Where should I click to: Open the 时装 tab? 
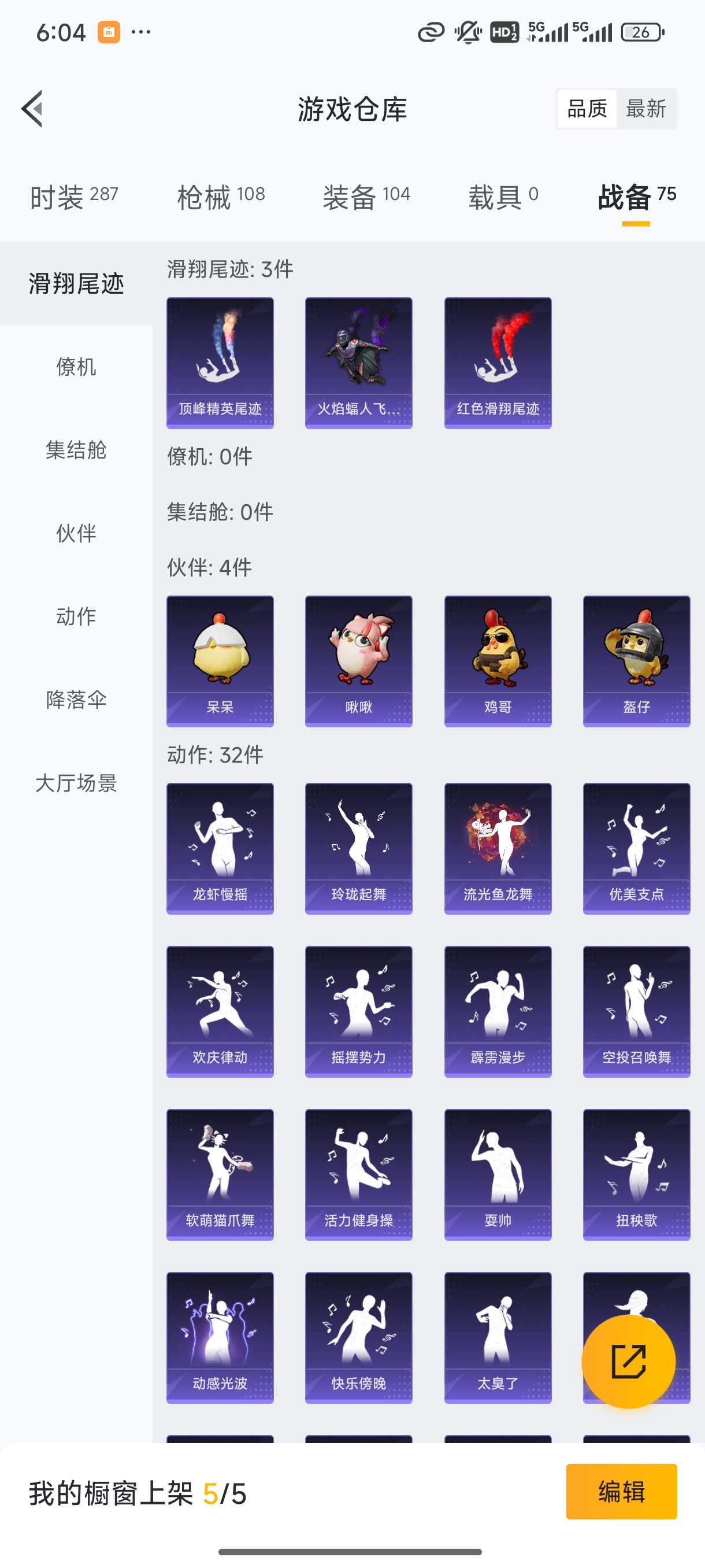click(73, 196)
